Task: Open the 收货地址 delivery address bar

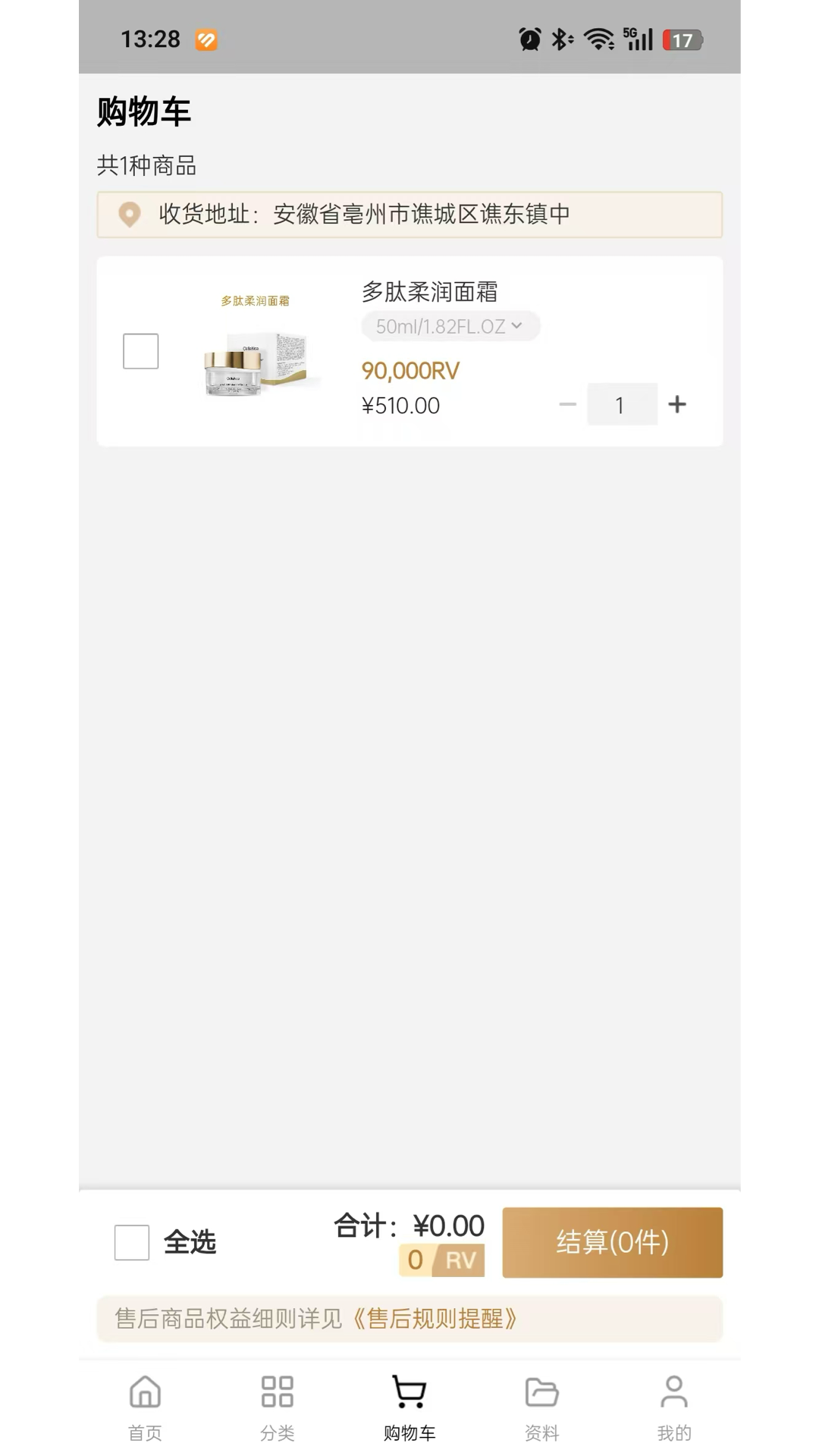Action: pyautogui.click(x=409, y=215)
